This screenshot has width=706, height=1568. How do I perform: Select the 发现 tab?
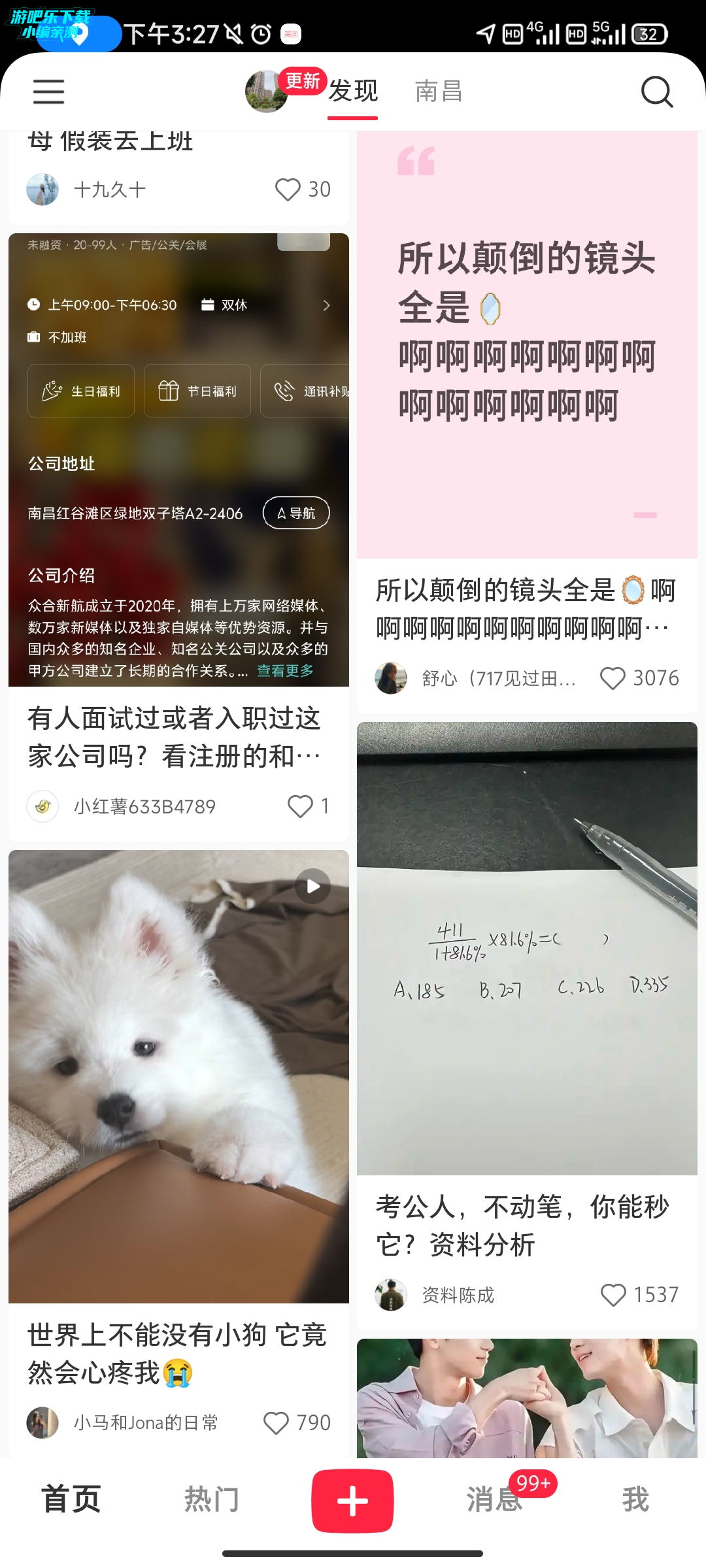coord(353,91)
